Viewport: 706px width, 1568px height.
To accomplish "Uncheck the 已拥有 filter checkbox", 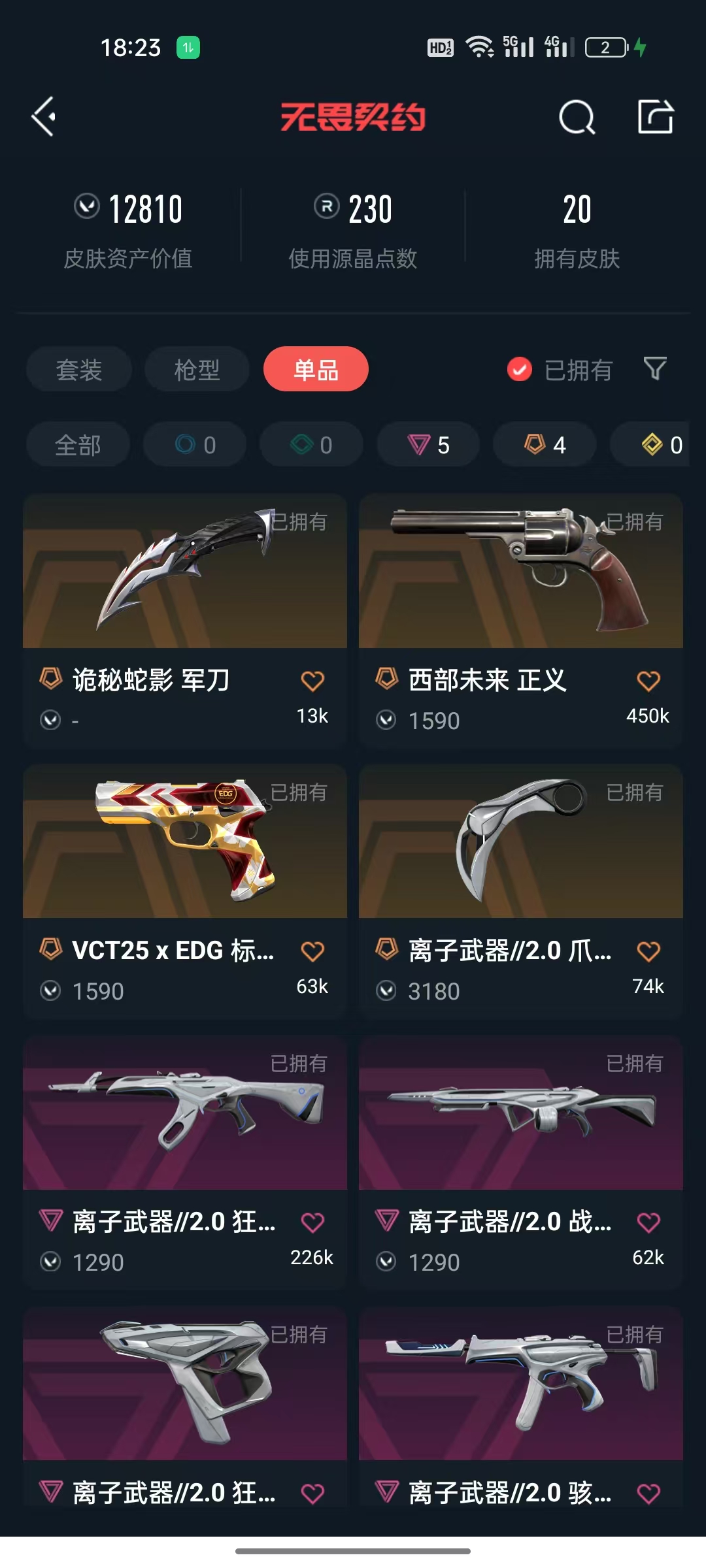I will [x=519, y=369].
